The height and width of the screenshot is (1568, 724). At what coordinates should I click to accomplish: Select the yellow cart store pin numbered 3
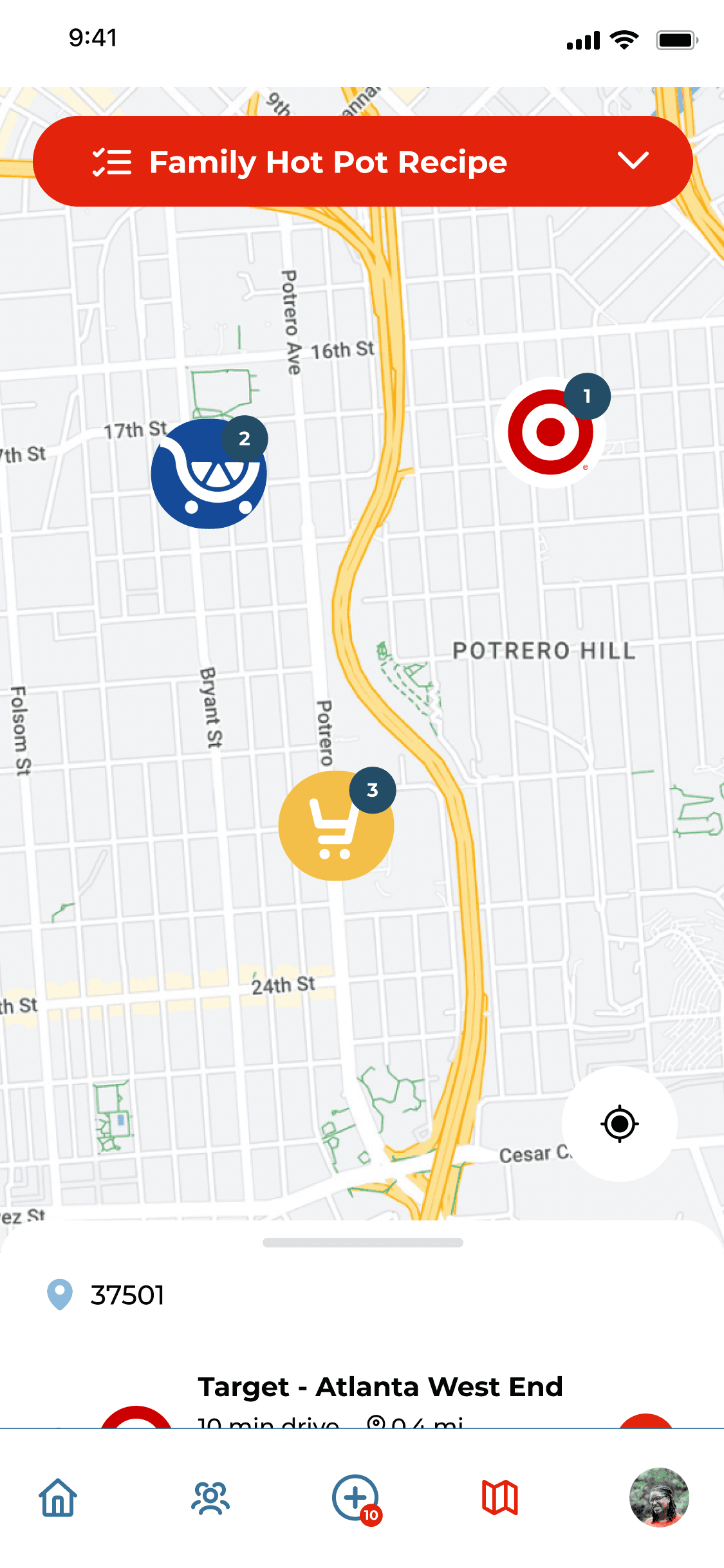pyautogui.click(x=336, y=826)
